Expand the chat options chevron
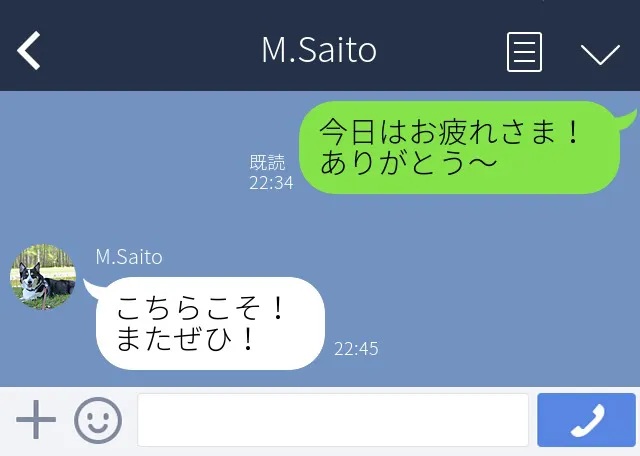 click(x=600, y=53)
